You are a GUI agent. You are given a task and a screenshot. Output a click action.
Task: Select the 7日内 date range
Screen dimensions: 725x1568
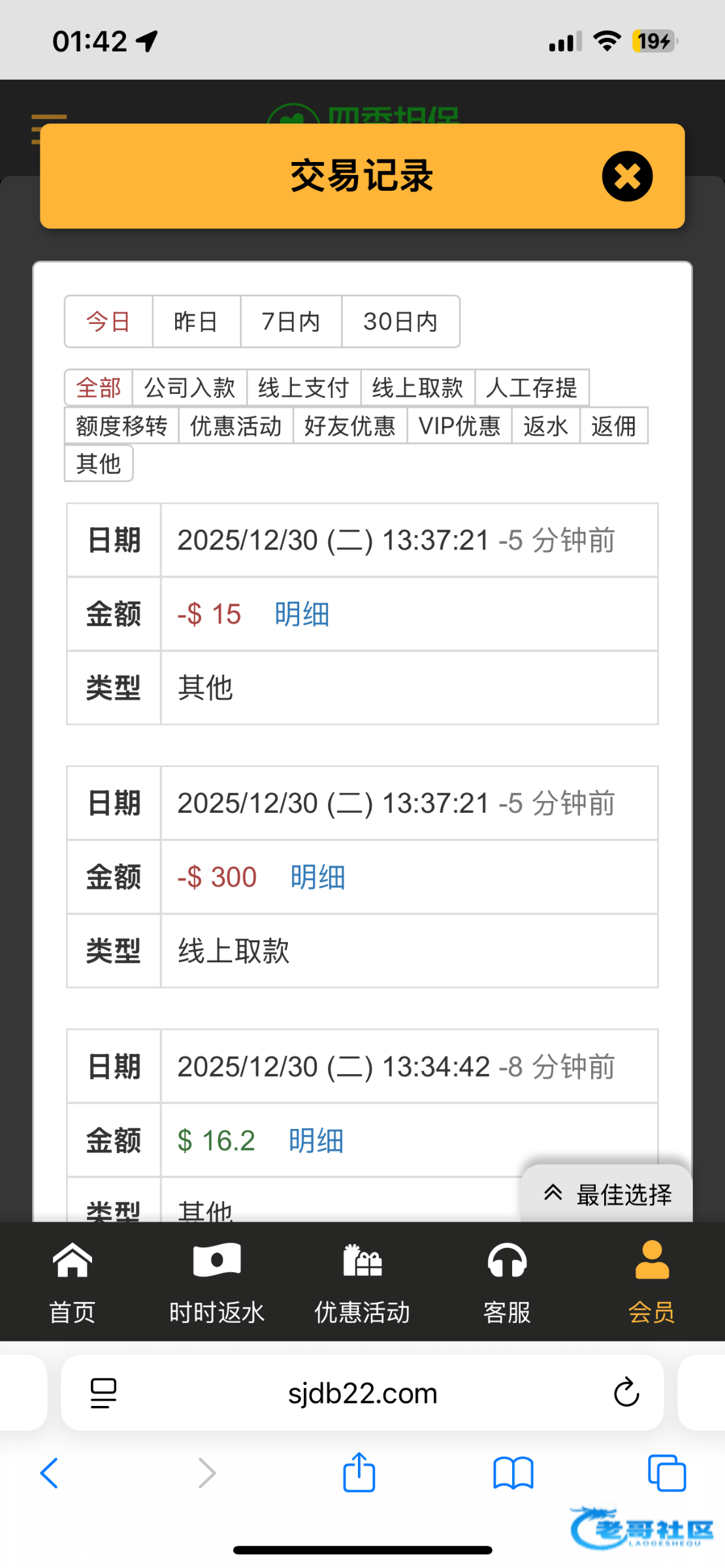(291, 321)
